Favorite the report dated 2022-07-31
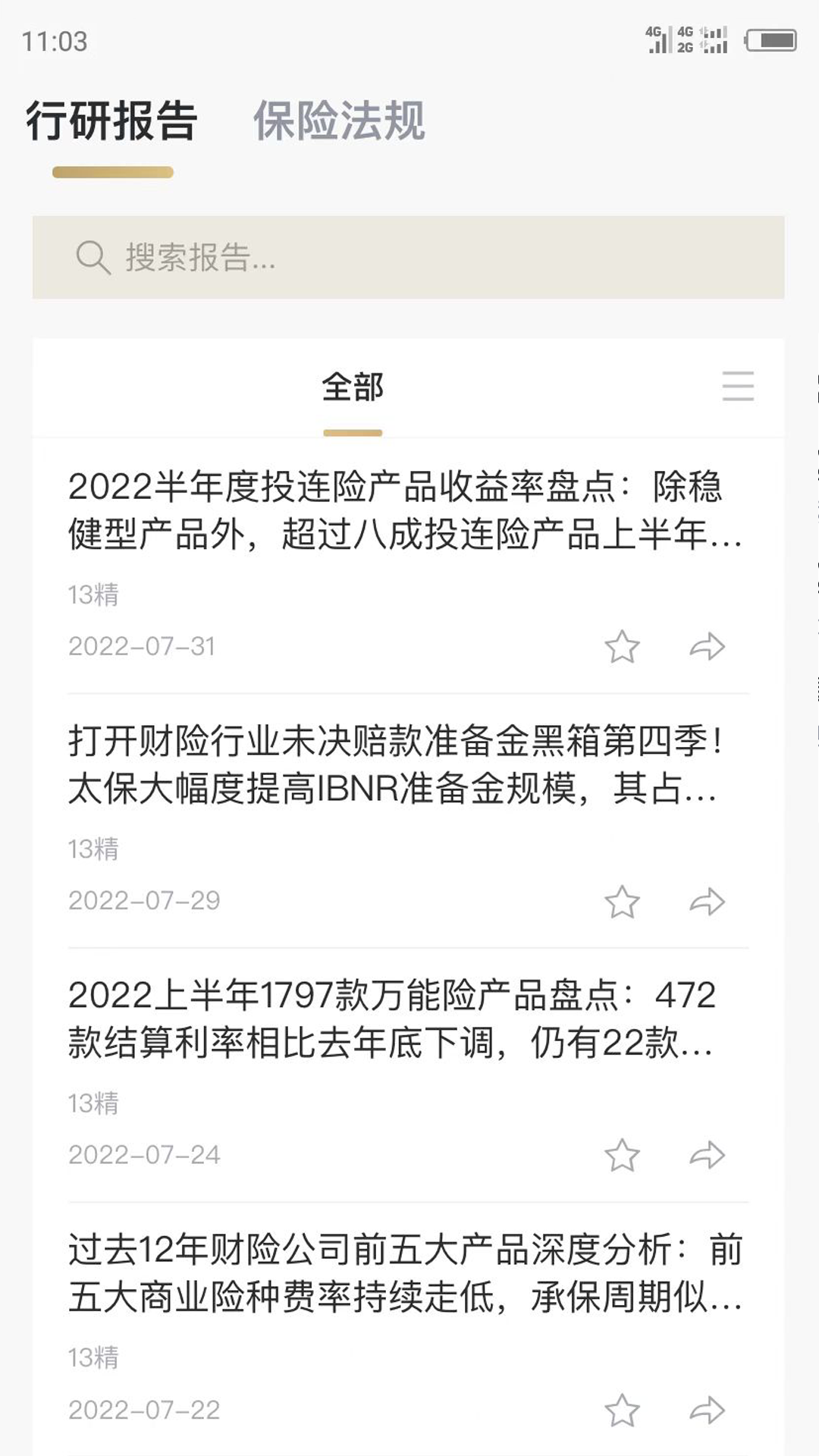This screenshot has width=819, height=1456. pos(622,647)
